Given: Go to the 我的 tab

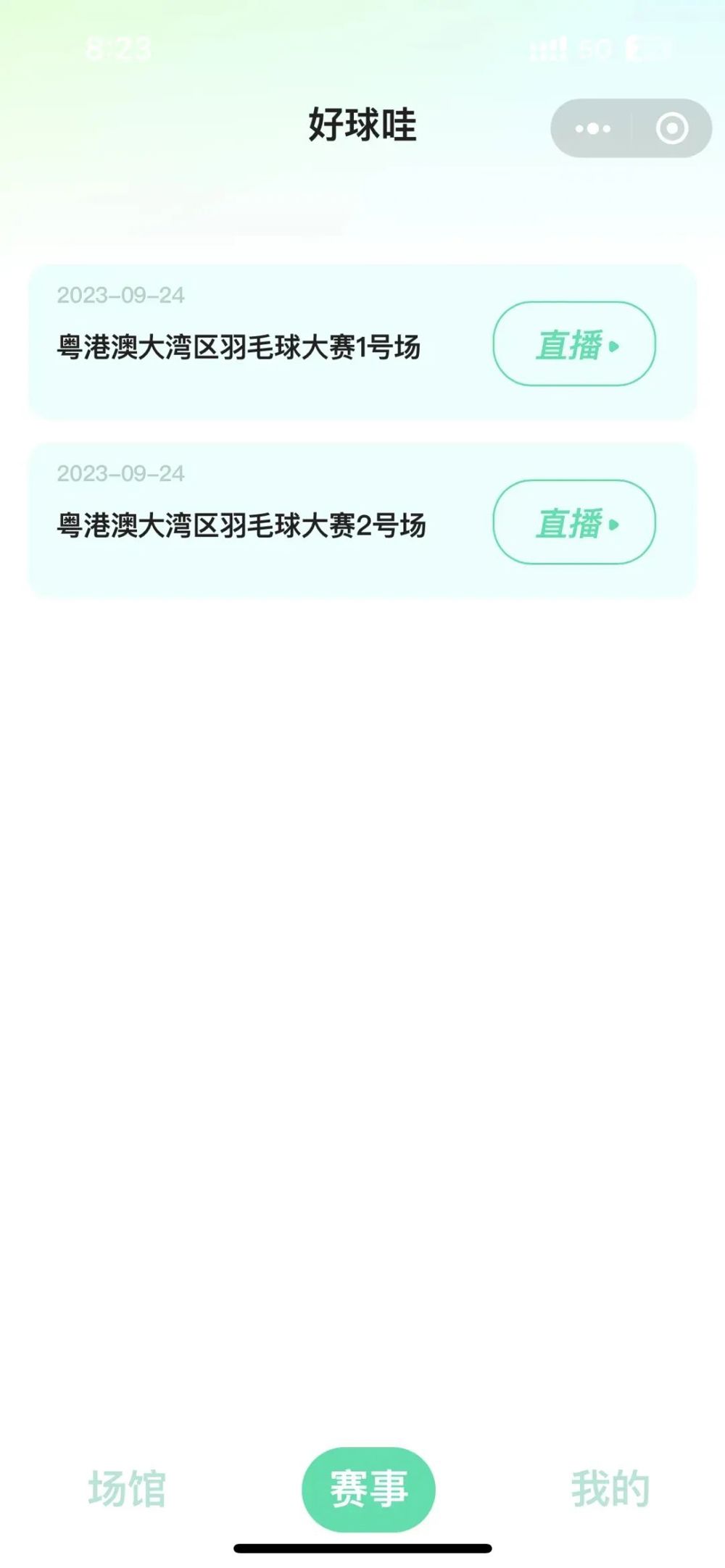Looking at the screenshot, I should pyautogui.click(x=610, y=1489).
